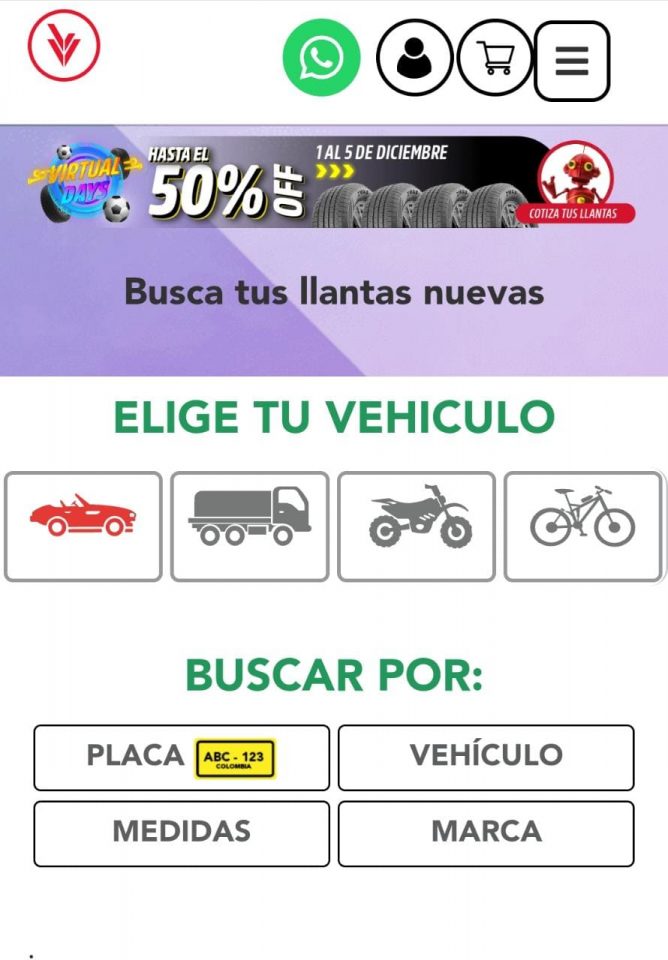Search tires by Placa
The width and height of the screenshot is (668, 960).
tap(181, 757)
